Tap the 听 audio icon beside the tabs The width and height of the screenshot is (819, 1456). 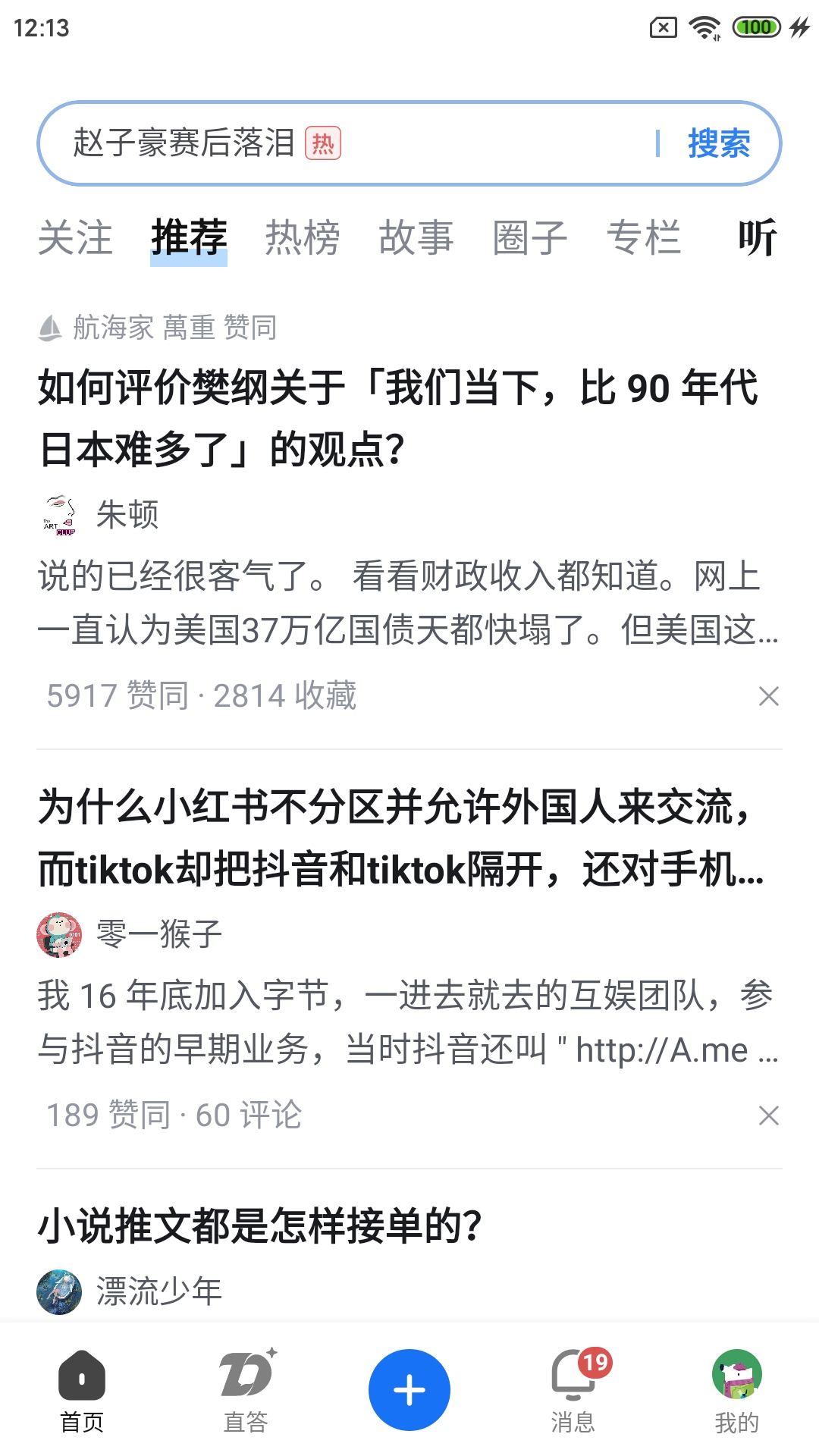[756, 237]
